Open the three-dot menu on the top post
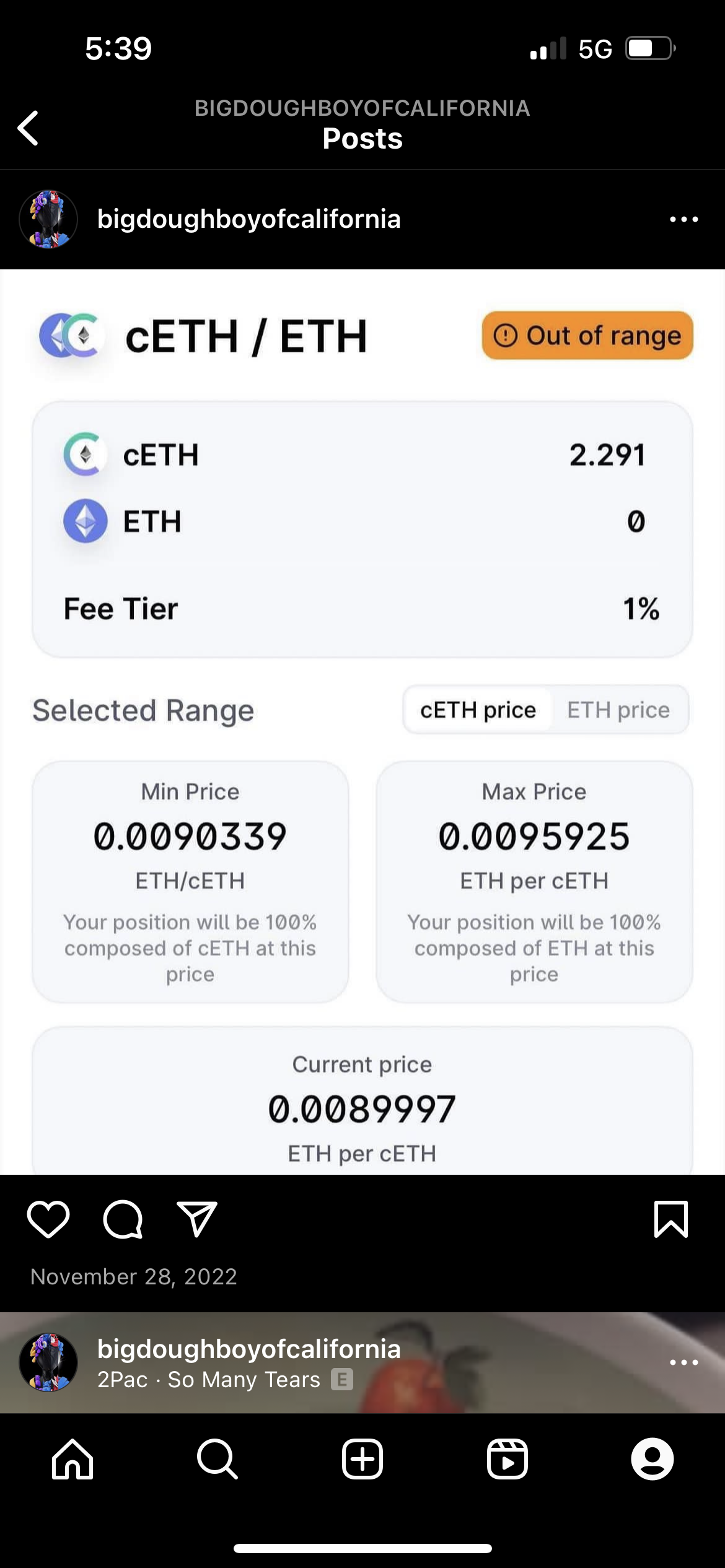The image size is (725, 1568). [682, 219]
